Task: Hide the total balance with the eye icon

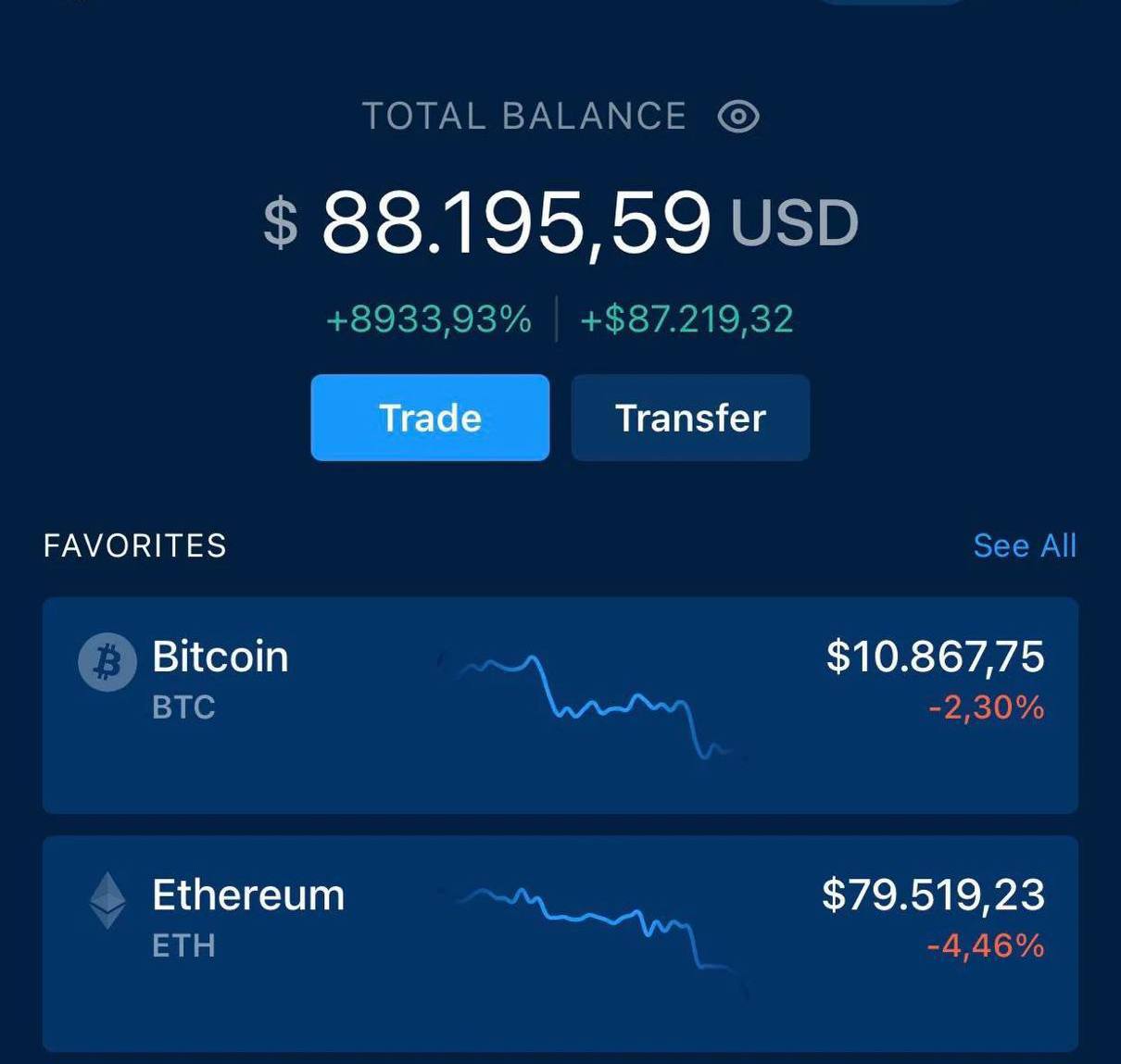Action: pos(738,117)
